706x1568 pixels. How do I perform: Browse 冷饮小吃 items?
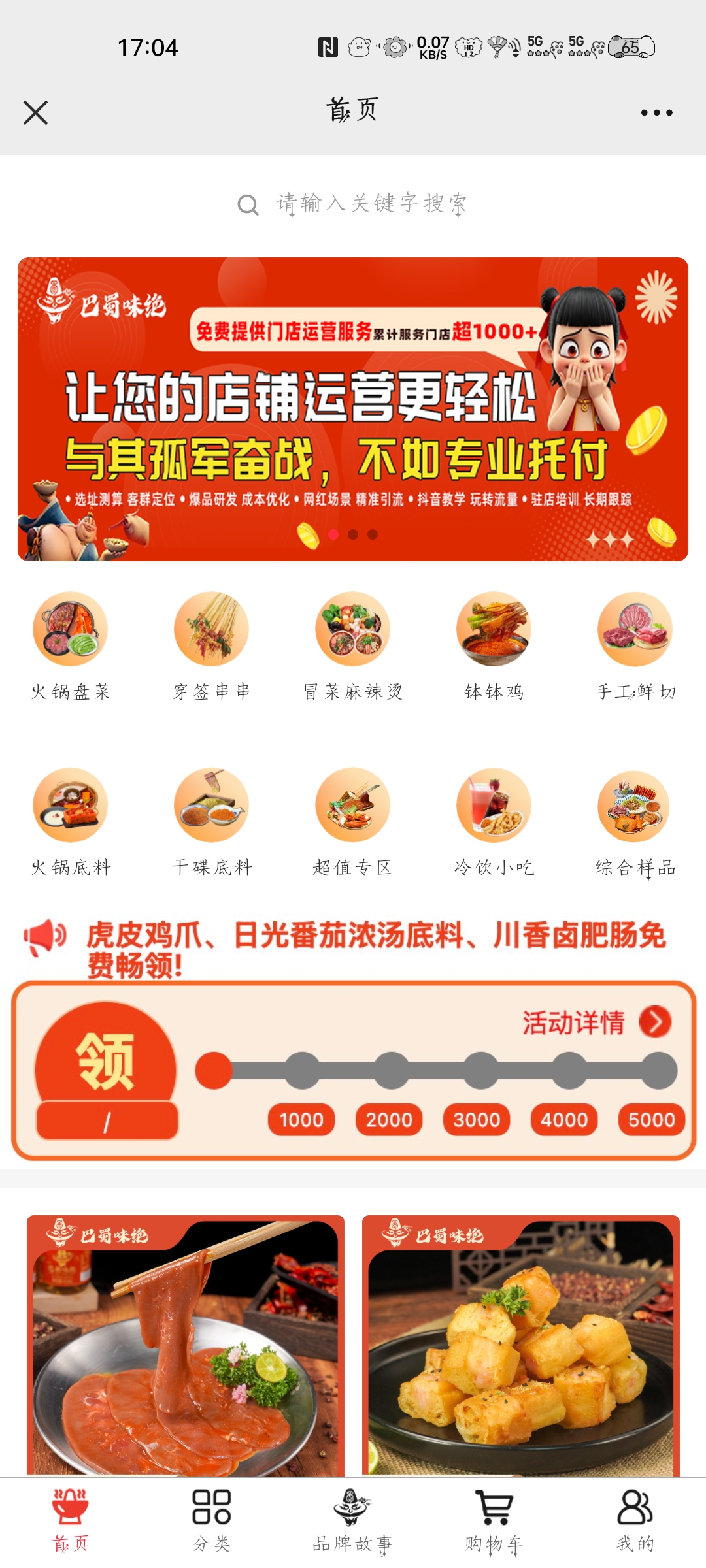coord(494,820)
